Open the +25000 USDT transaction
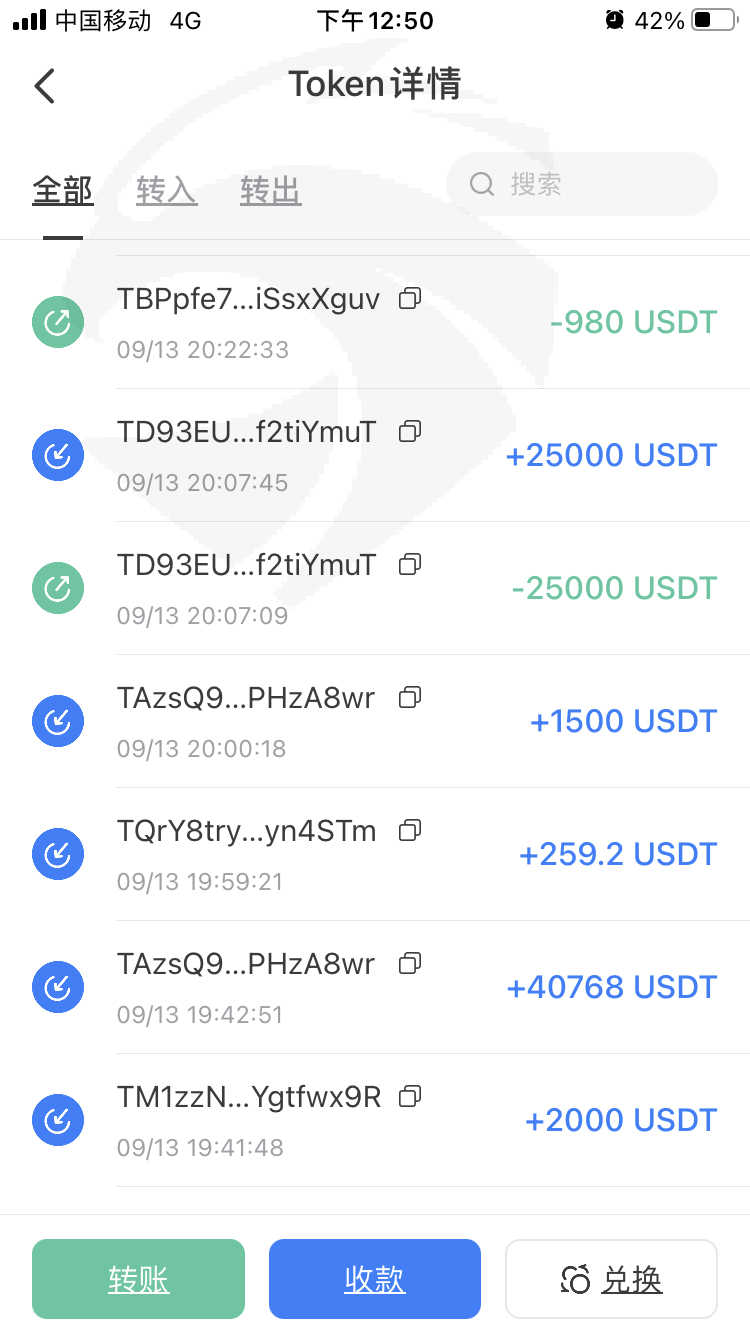Image resolution: width=750 pixels, height=1334 pixels. pos(375,455)
